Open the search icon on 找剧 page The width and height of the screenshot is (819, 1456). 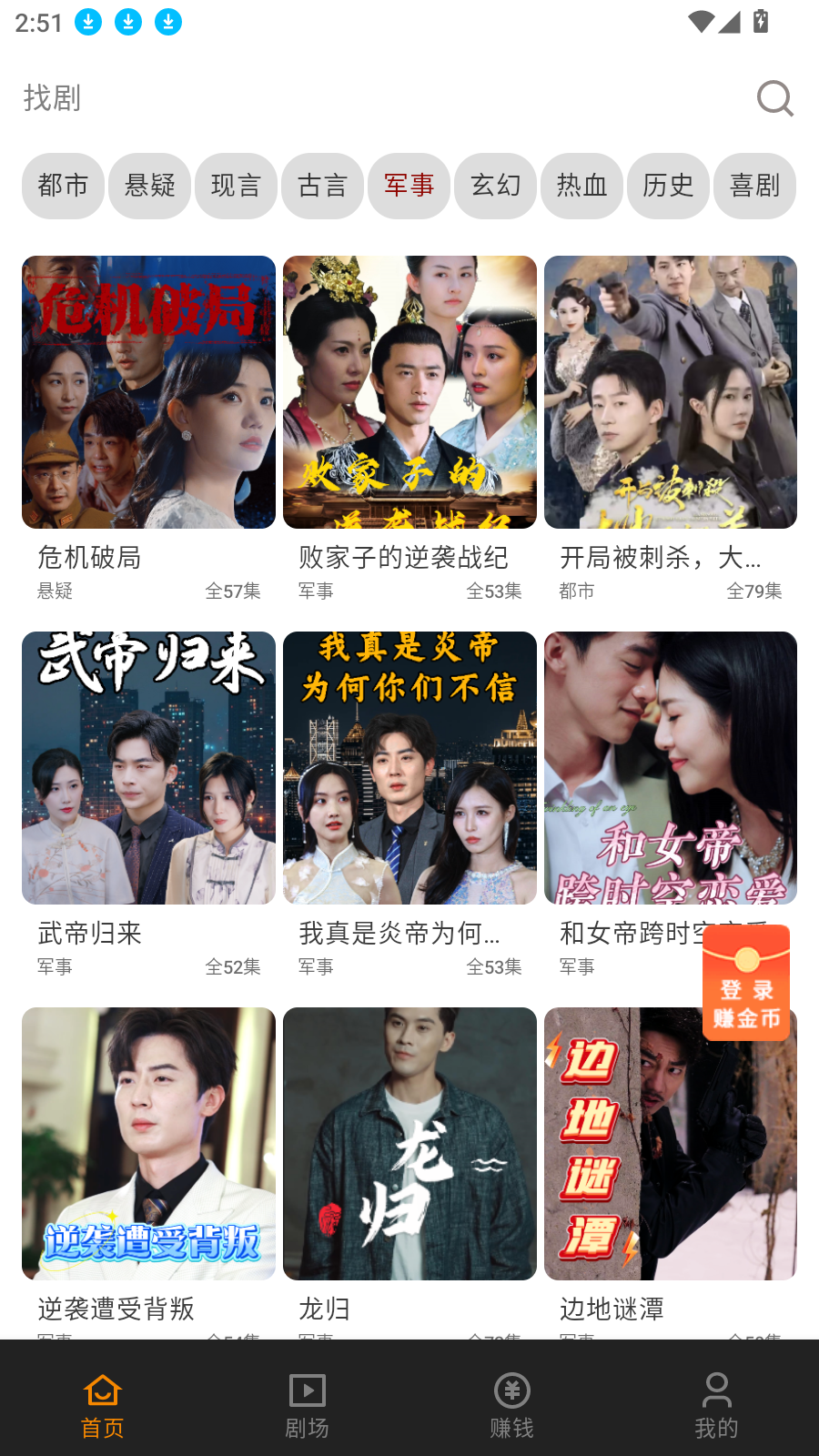(x=774, y=98)
